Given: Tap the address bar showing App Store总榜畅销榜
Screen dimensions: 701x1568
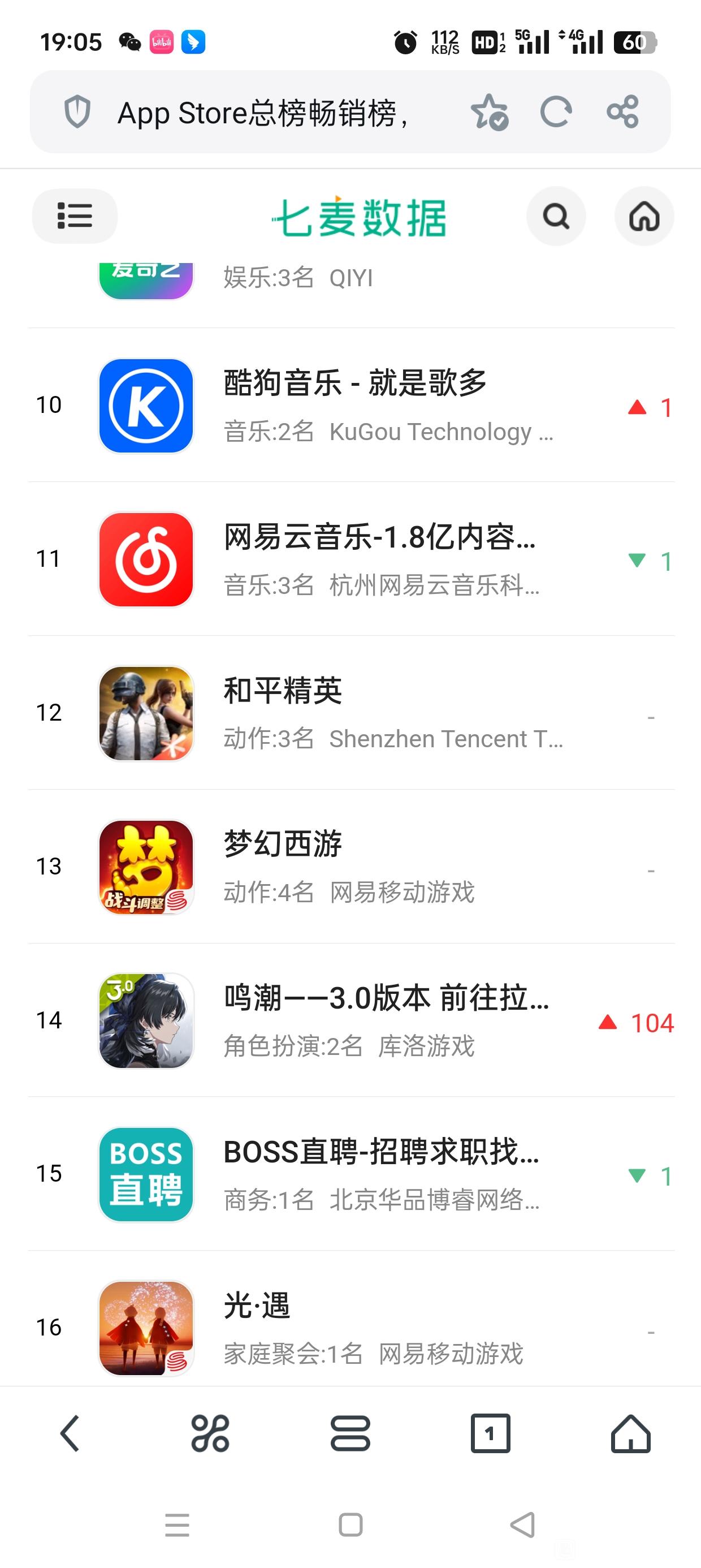Looking at the screenshot, I should pos(262,113).
